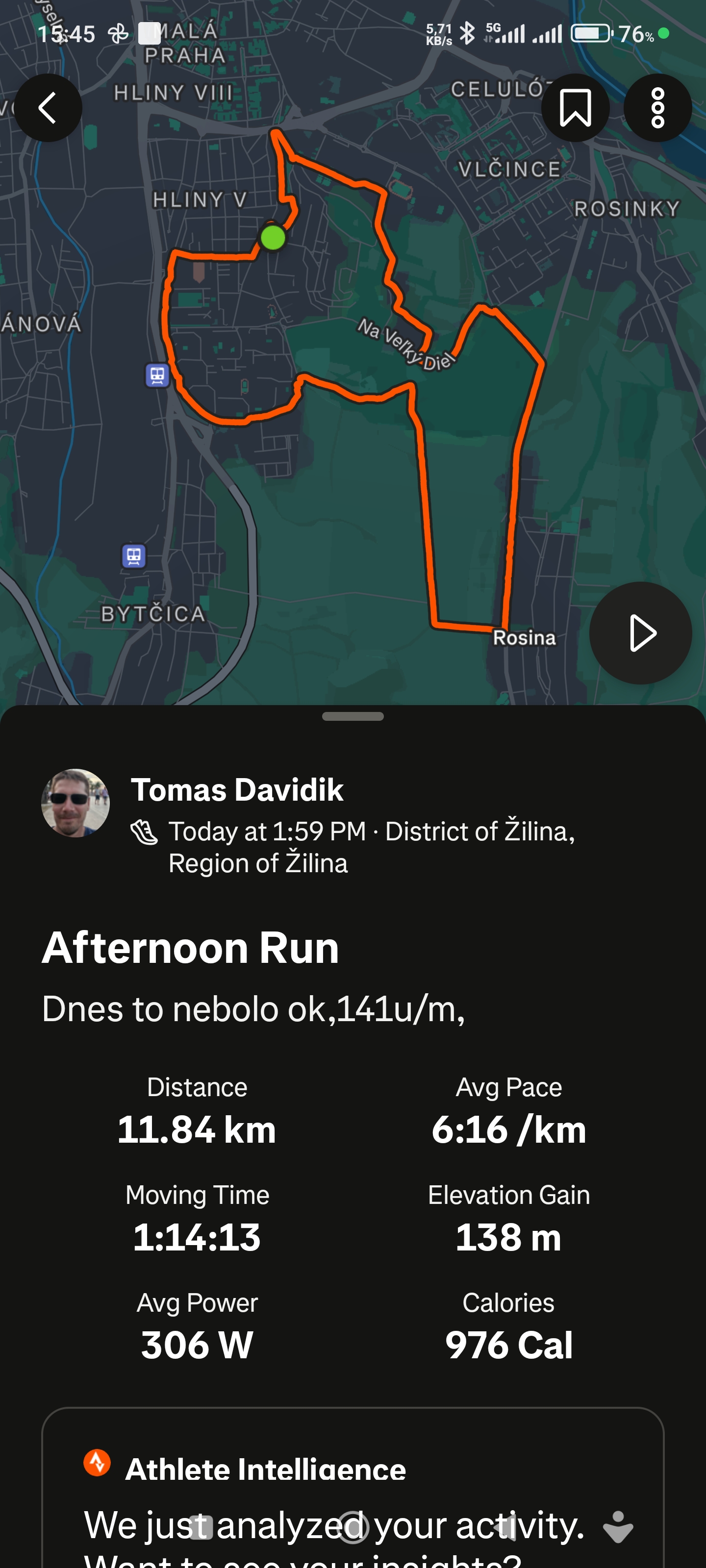This screenshot has height=1568, width=706.
Task: Open the Athlete Intelligence card
Action: 353,1488
